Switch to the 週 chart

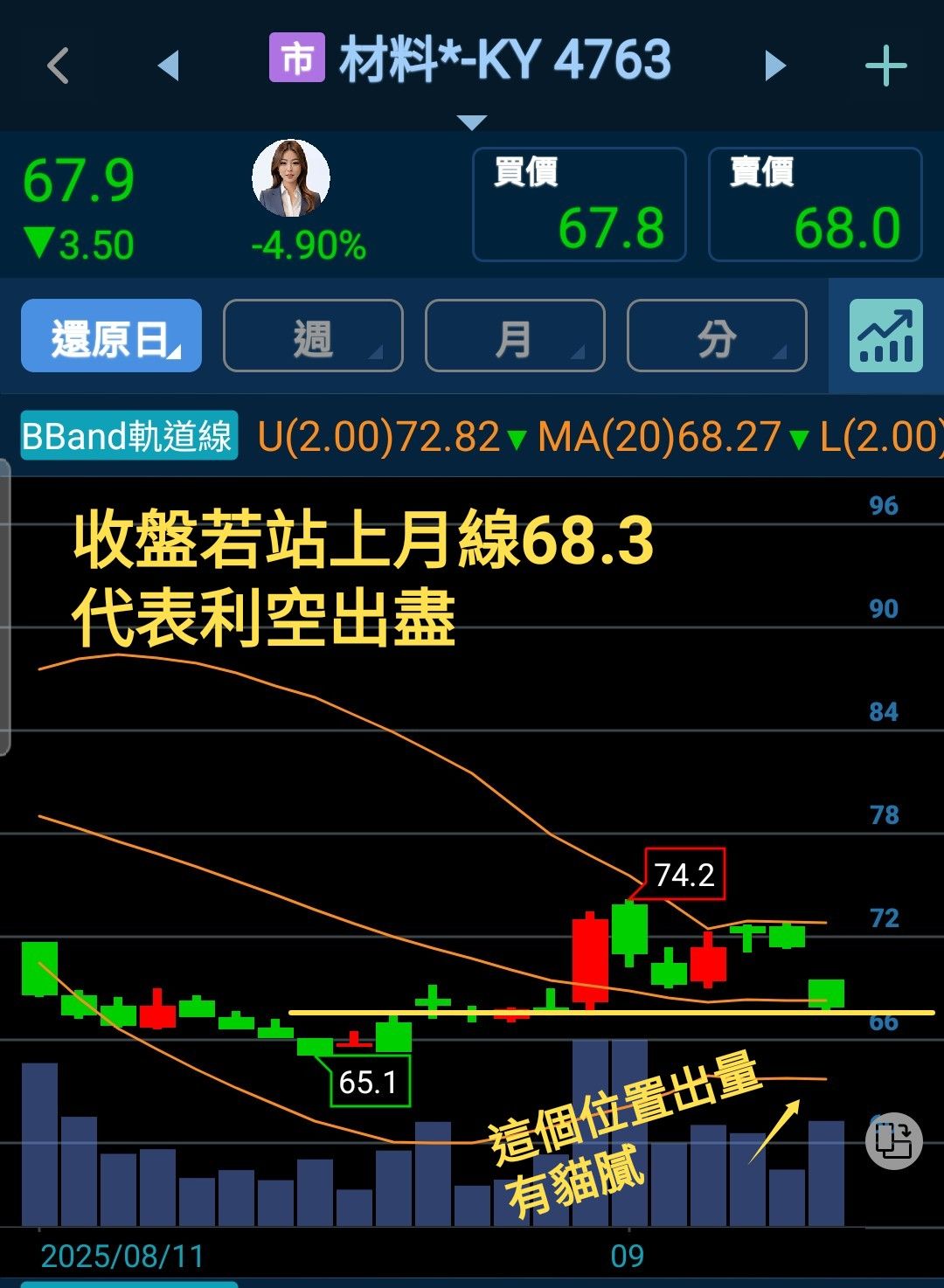(313, 336)
